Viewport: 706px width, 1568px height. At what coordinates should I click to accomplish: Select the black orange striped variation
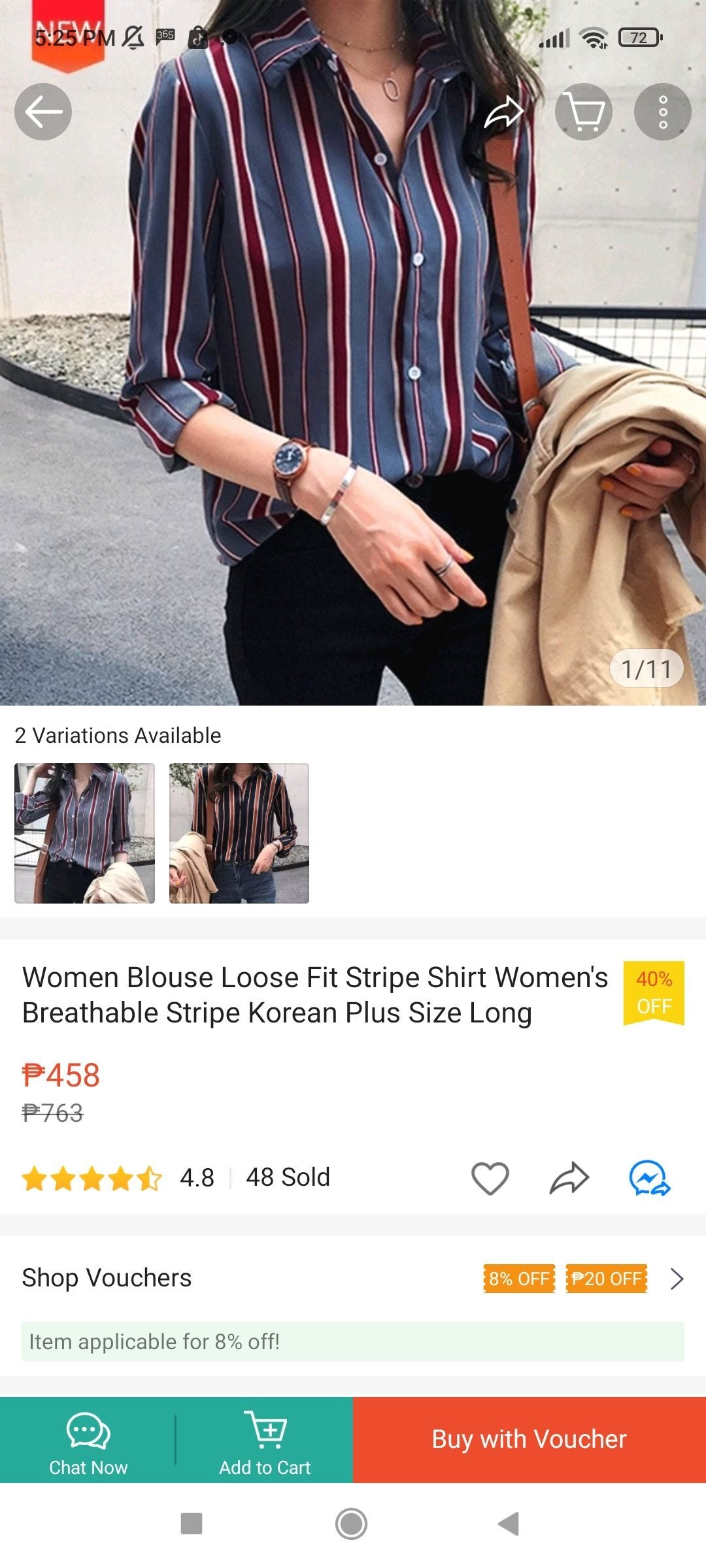[239, 833]
